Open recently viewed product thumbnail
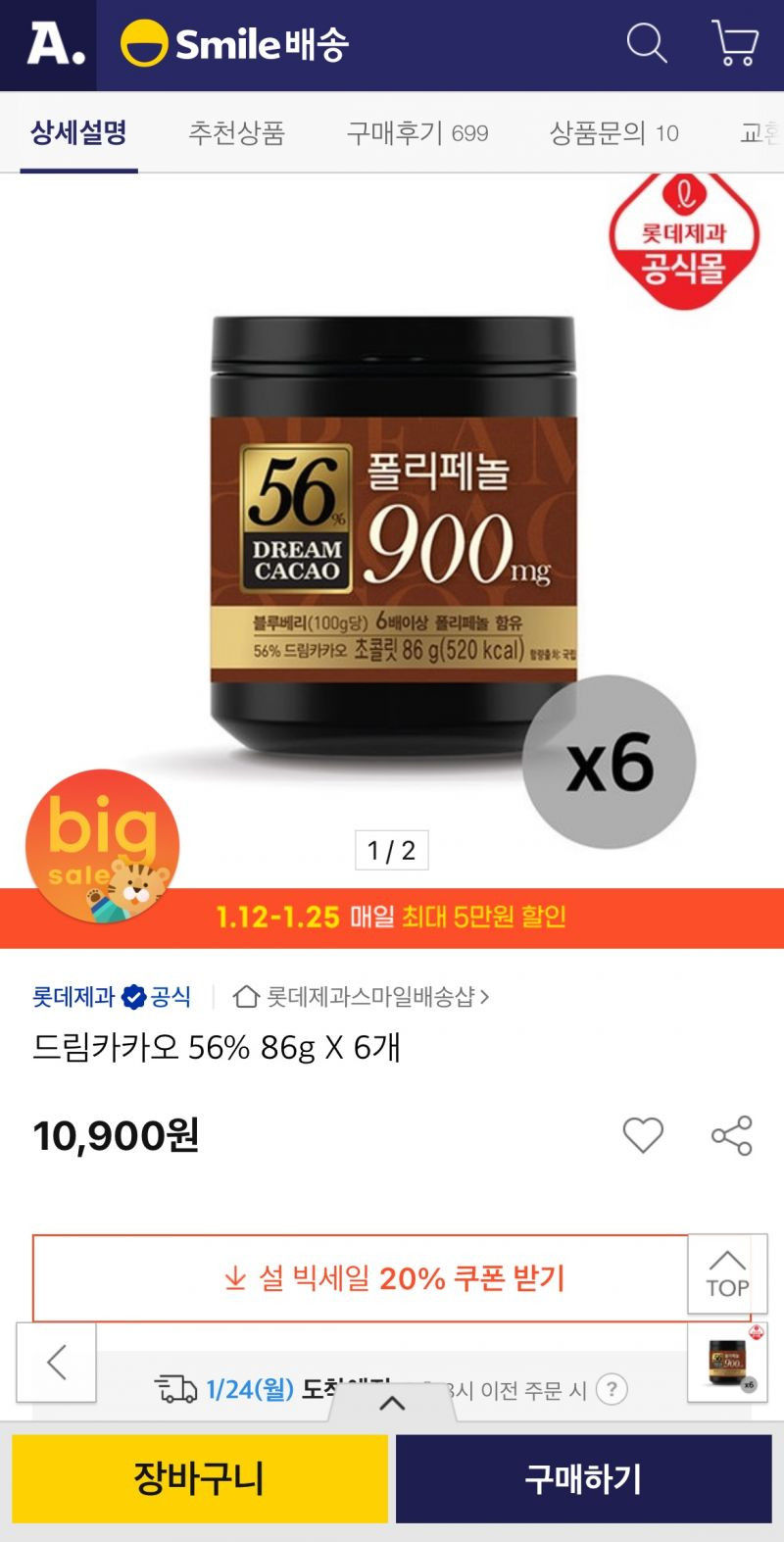The width and height of the screenshot is (784, 1542). pos(727,1363)
